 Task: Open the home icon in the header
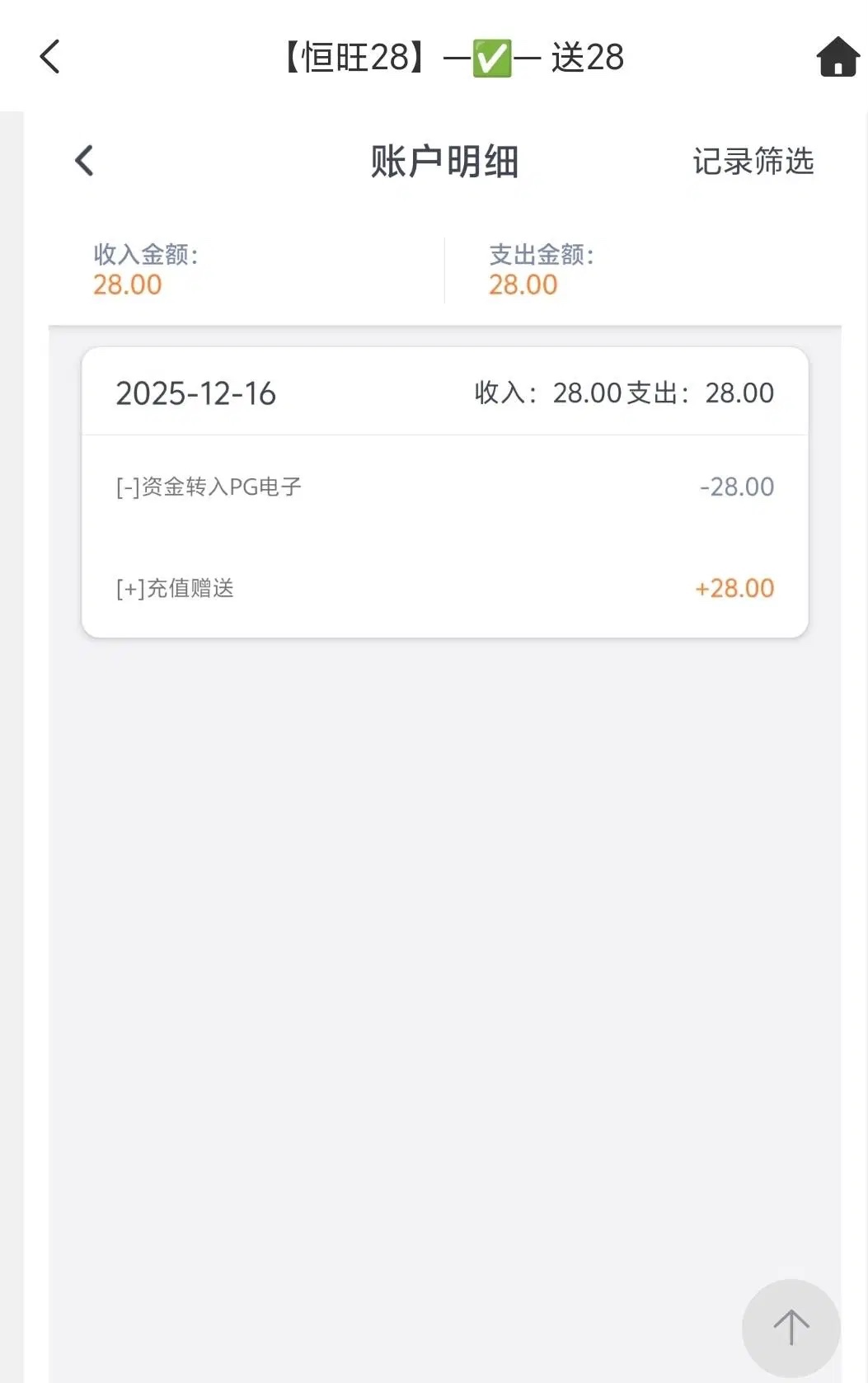pyautogui.click(x=838, y=57)
